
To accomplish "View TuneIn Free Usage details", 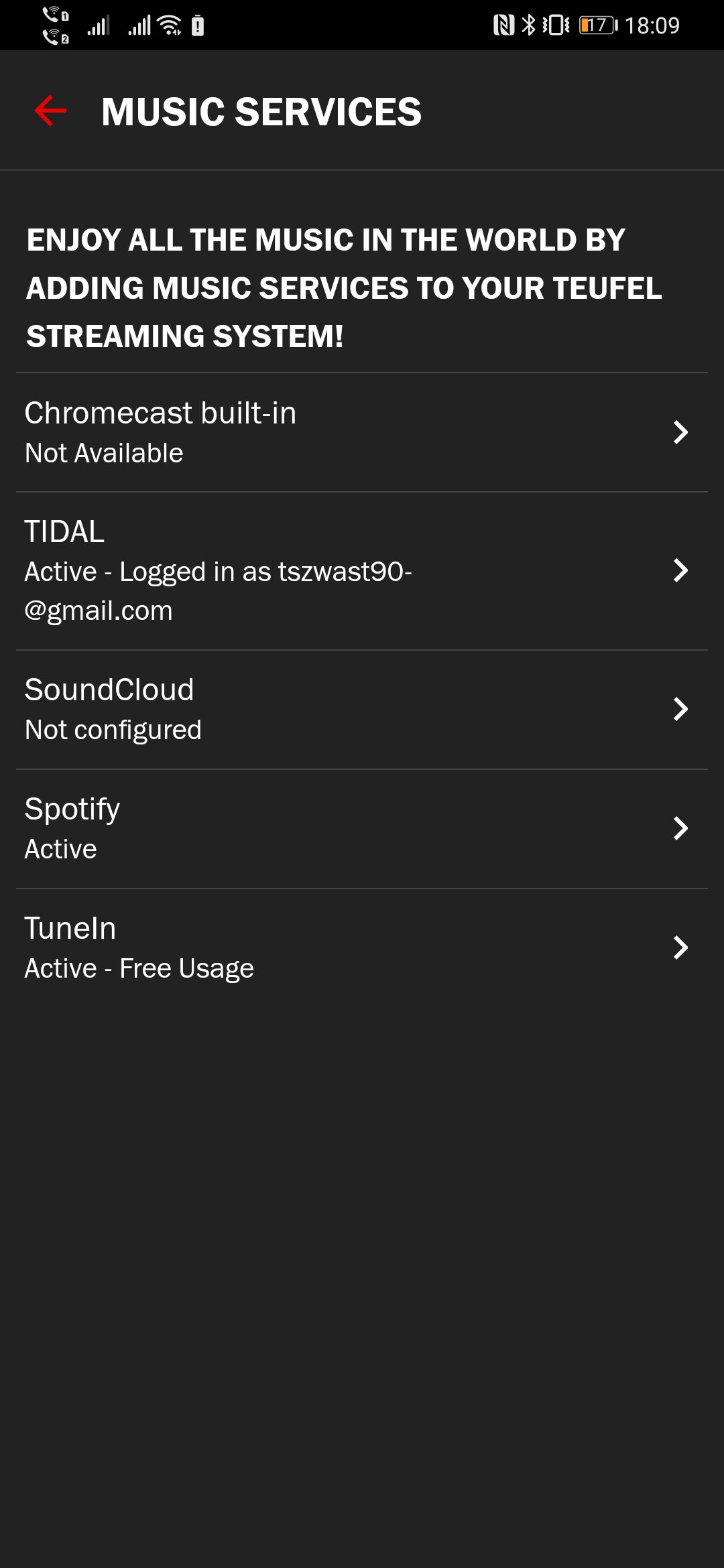I will click(x=362, y=948).
